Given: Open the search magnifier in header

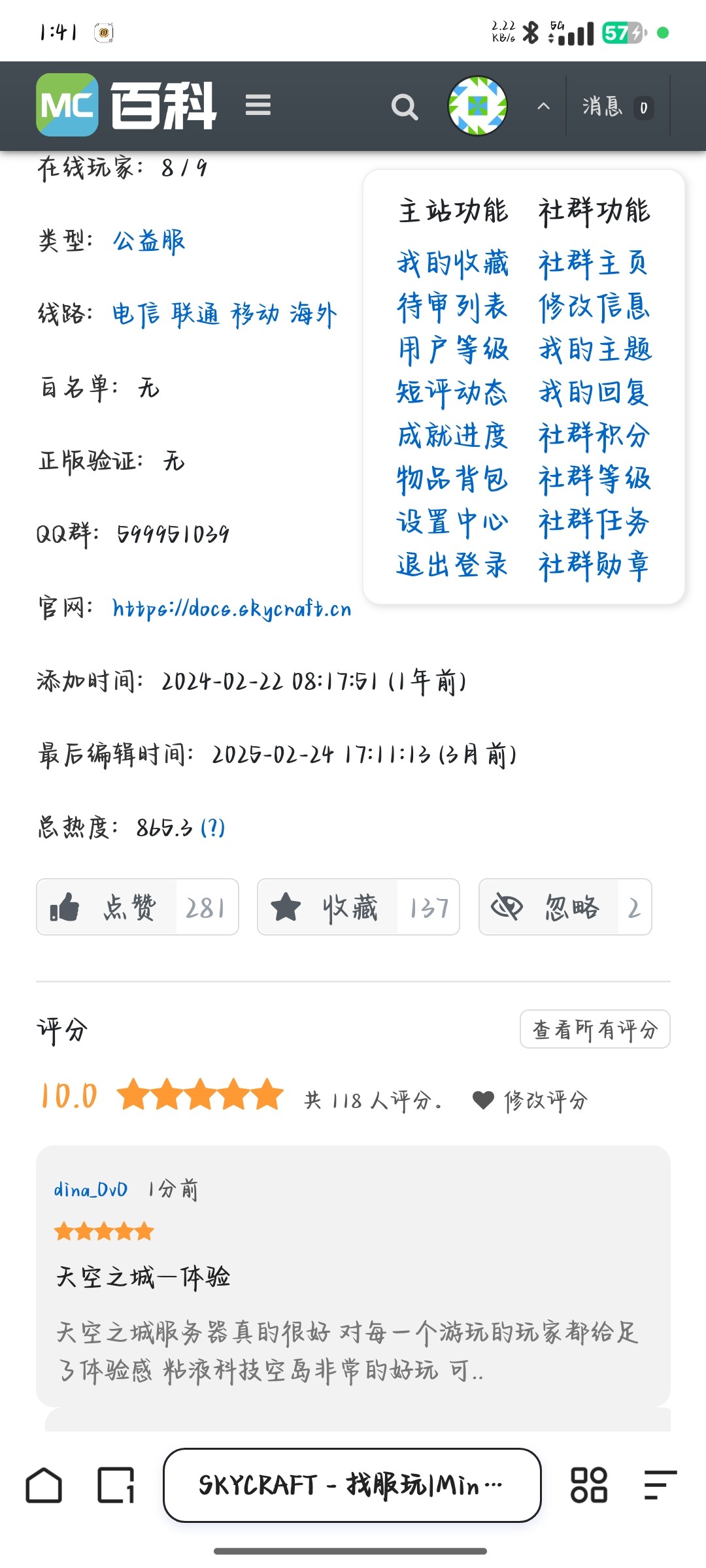Looking at the screenshot, I should coord(404,106).
